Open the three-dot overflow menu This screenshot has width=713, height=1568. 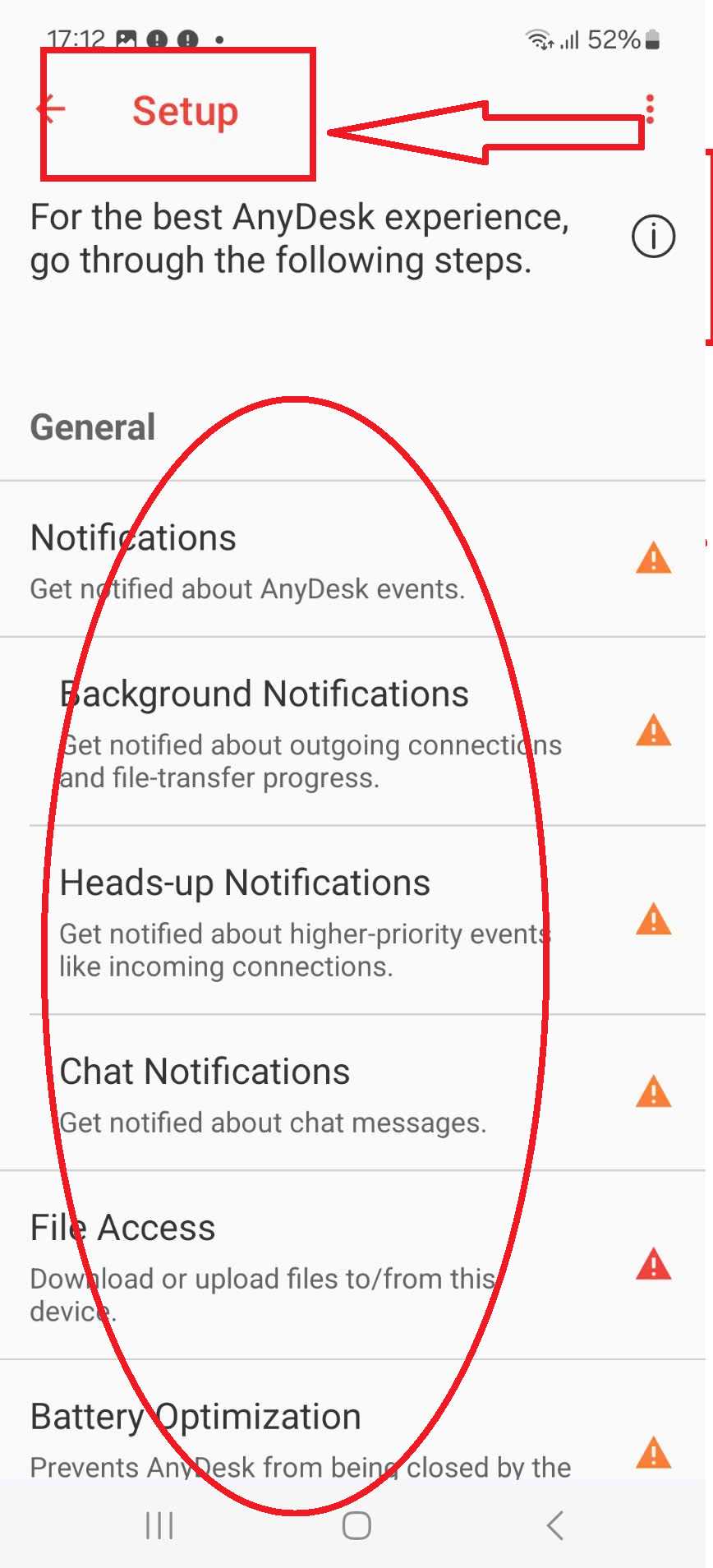coord(650,109)
